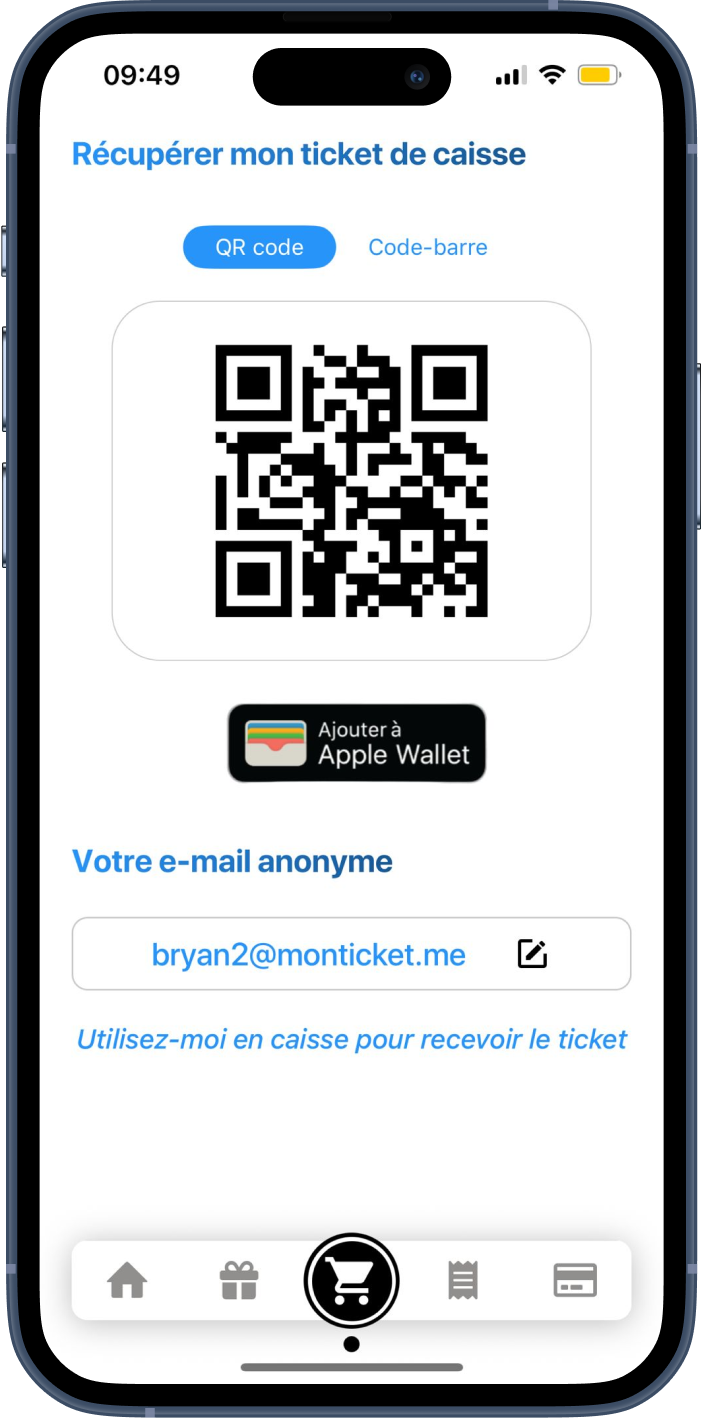View the receipts tab
Screen dimensions: 701x1418
click(x=463, y=1280)
